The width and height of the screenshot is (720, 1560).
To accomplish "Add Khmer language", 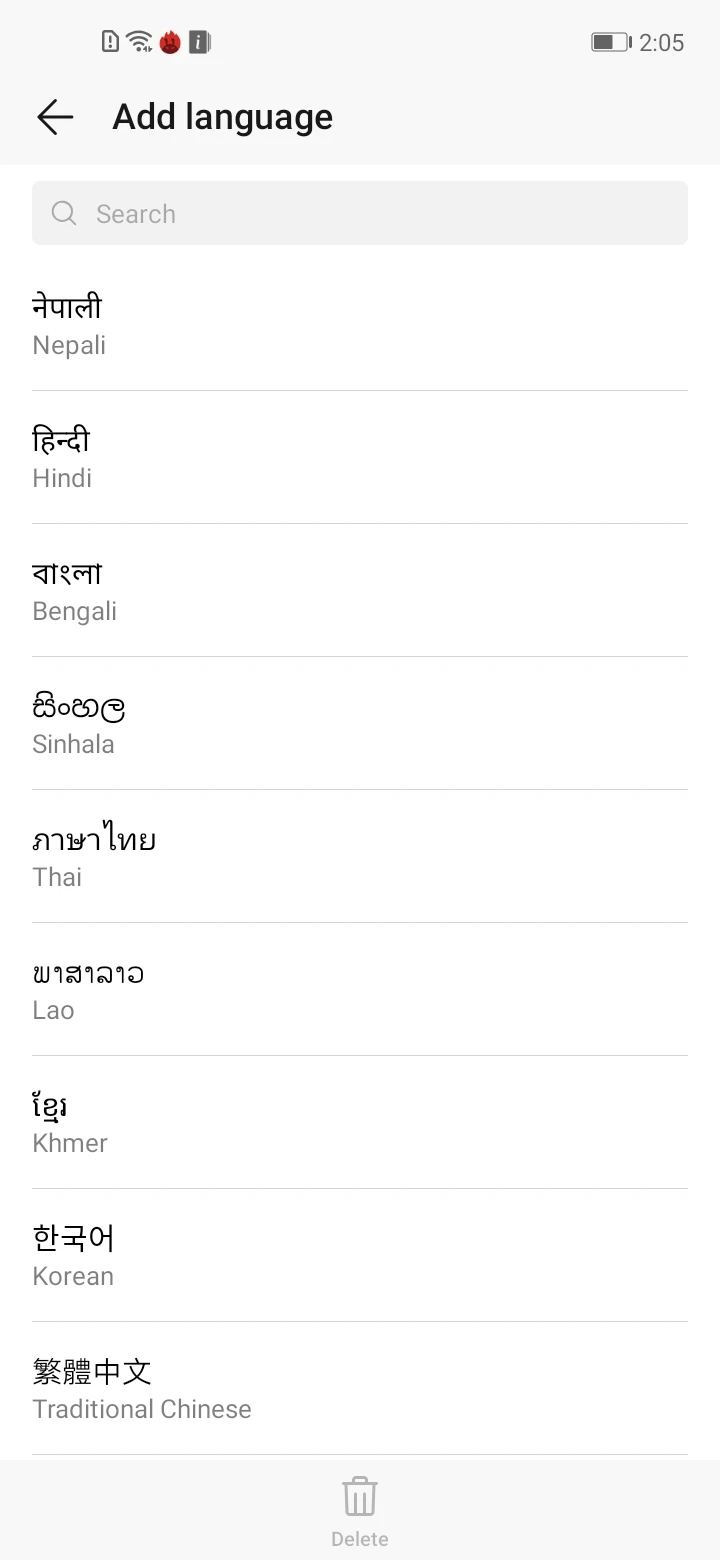I will (x=360, y=1123).
